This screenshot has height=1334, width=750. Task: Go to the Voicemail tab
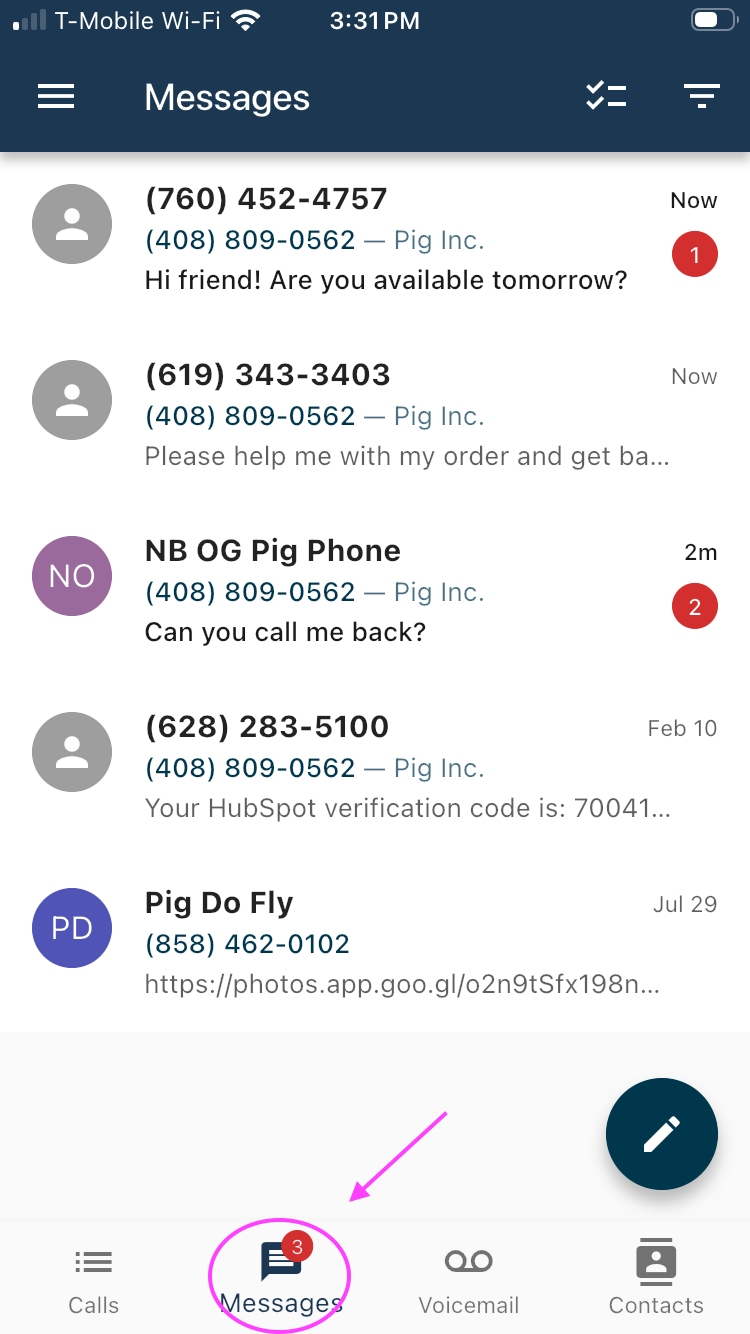click(468, 1278)
